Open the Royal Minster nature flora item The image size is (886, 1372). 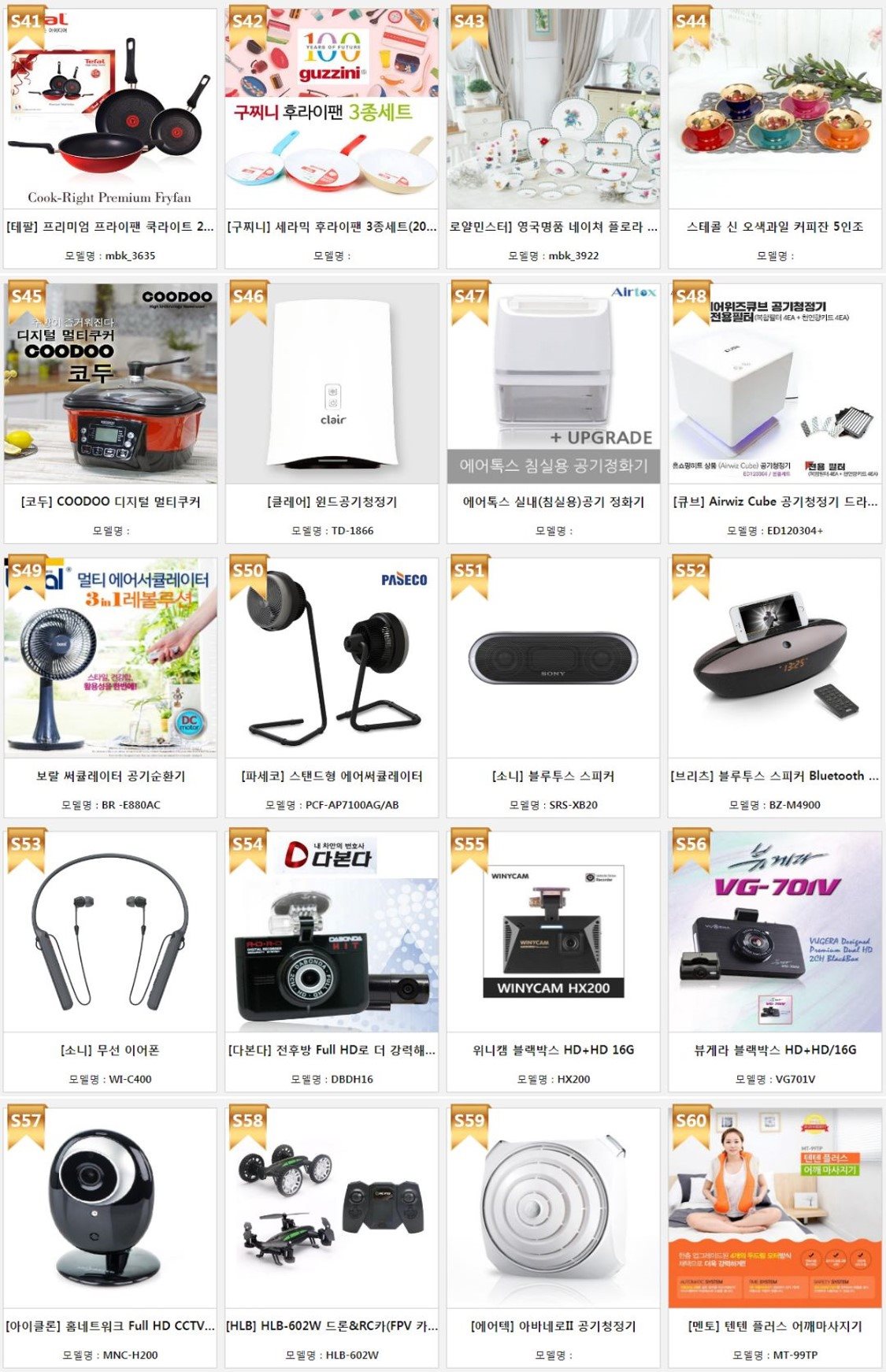tap(553, 227)
